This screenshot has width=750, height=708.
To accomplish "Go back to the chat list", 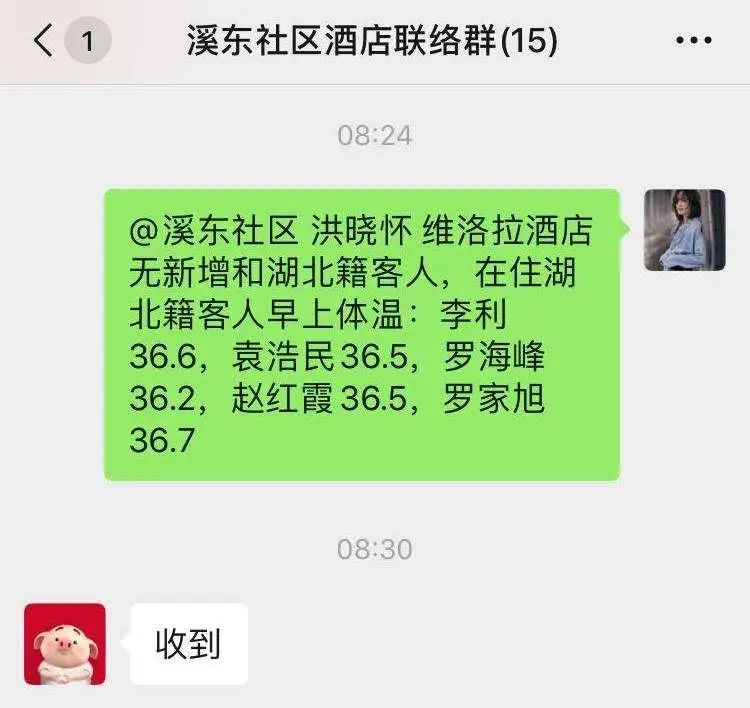I will coord(44,41).
